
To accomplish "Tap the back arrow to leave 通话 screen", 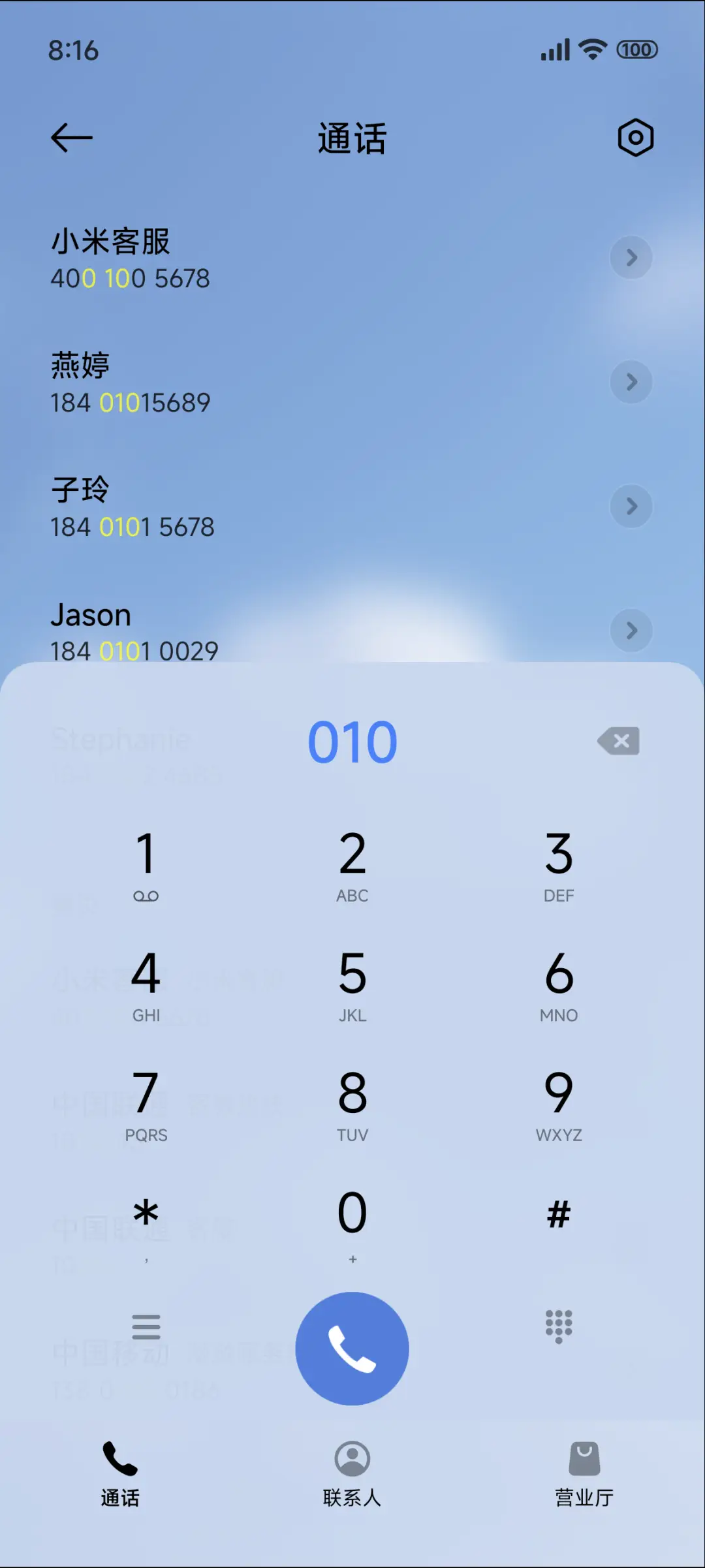I will pos(72,138).
